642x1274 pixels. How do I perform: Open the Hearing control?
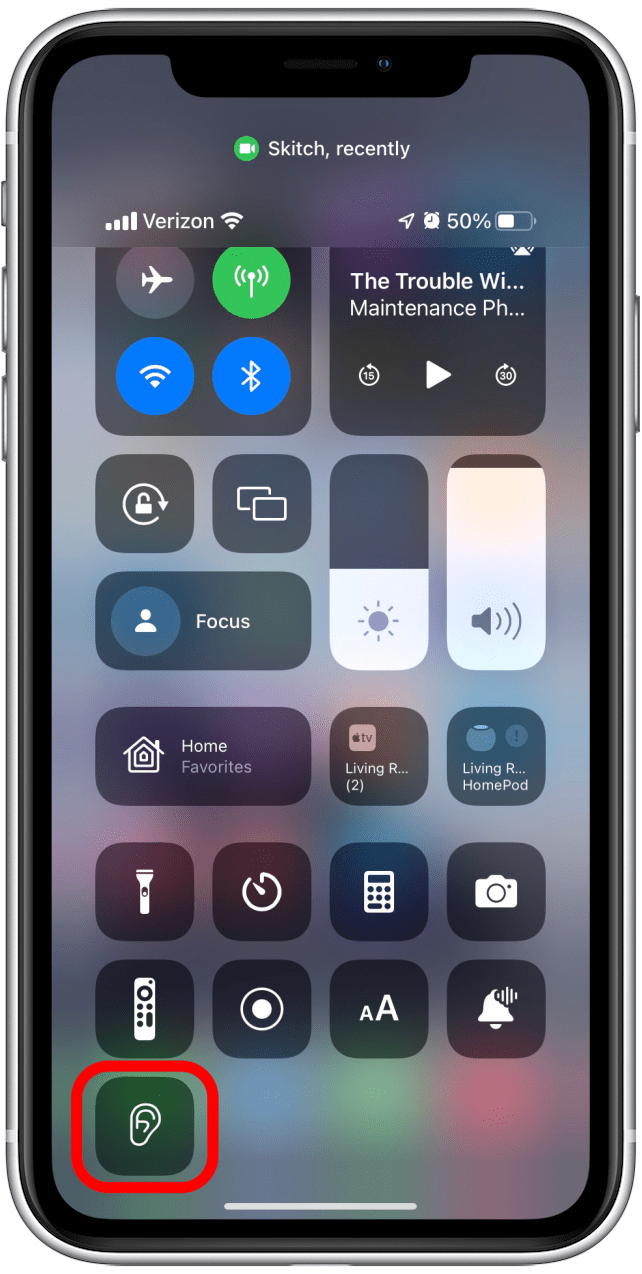tap(145, 1126)
